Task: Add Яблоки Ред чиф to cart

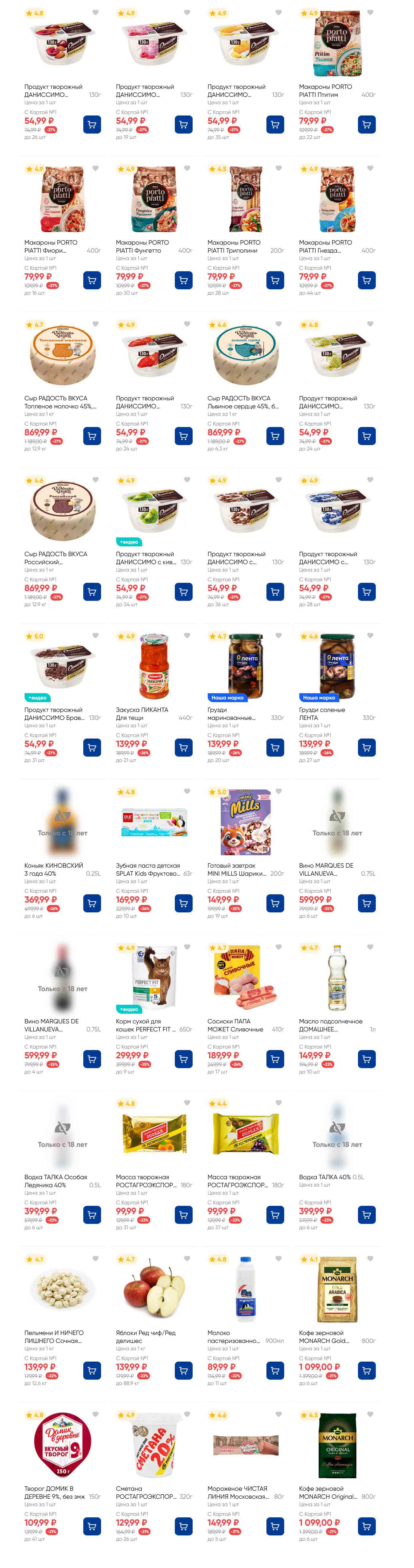Action: click(x=183, y=1371)
